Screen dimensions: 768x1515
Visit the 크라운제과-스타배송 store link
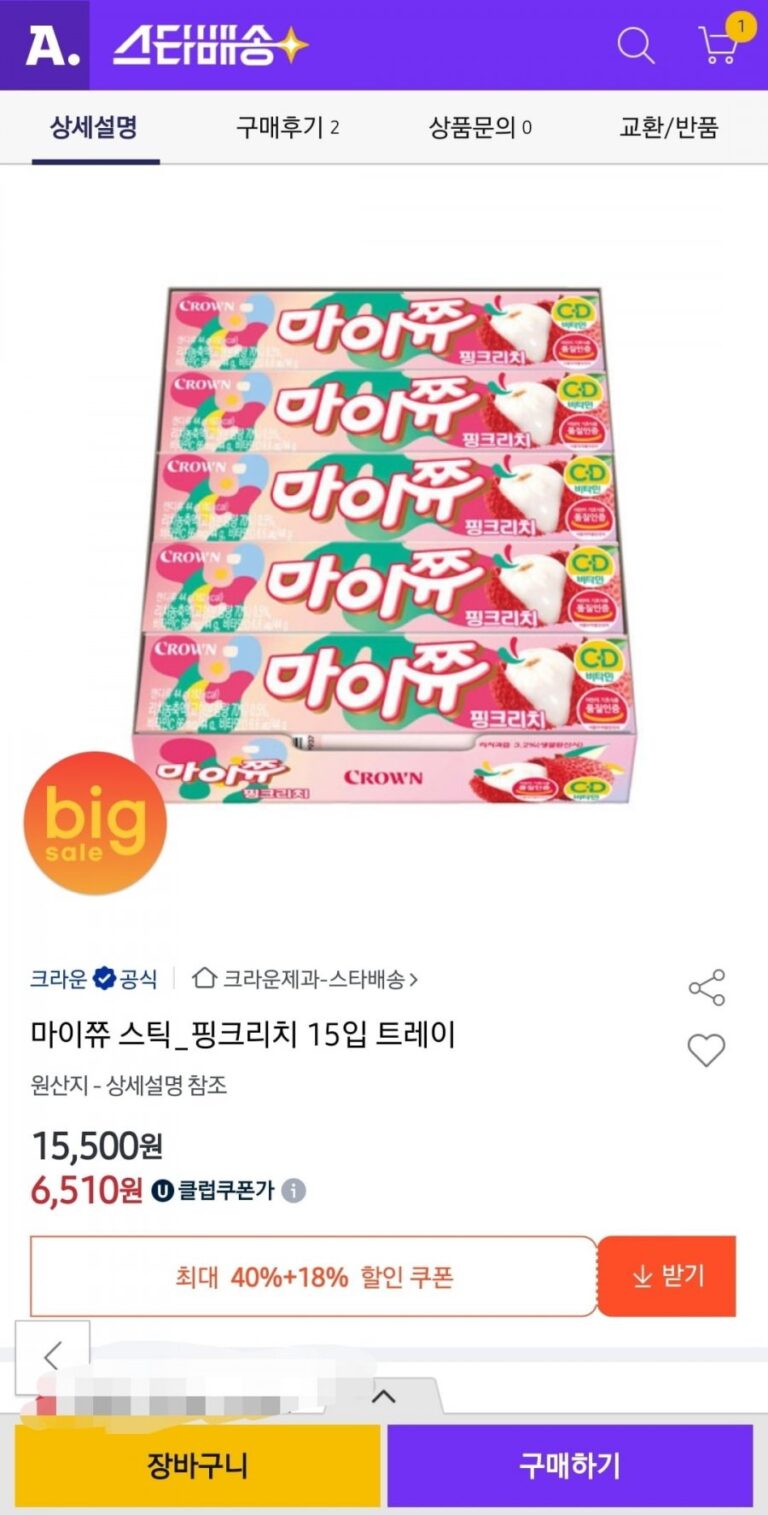click(x=306, y=979)
